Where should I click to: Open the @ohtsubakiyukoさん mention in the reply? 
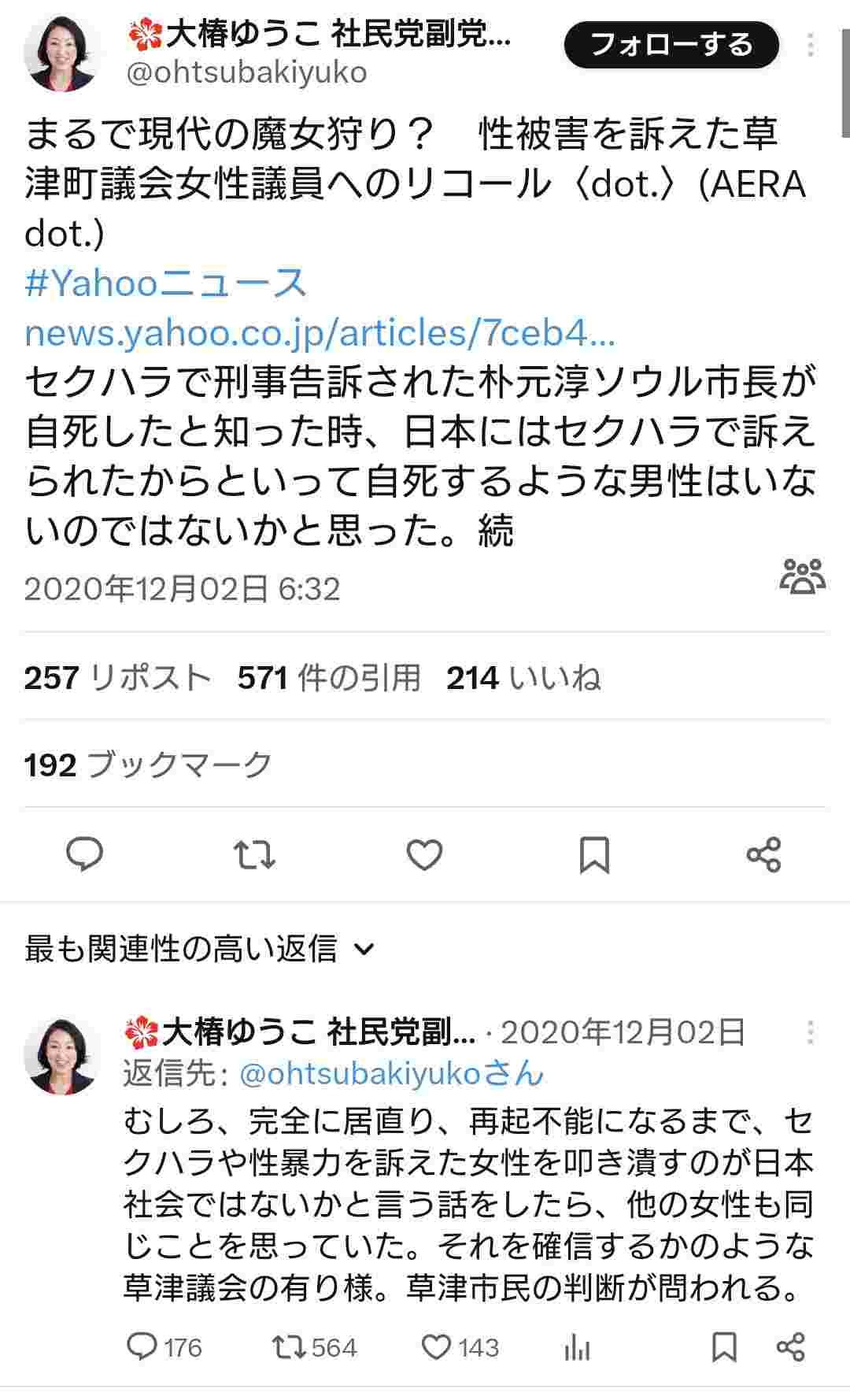click(391, 1073)
